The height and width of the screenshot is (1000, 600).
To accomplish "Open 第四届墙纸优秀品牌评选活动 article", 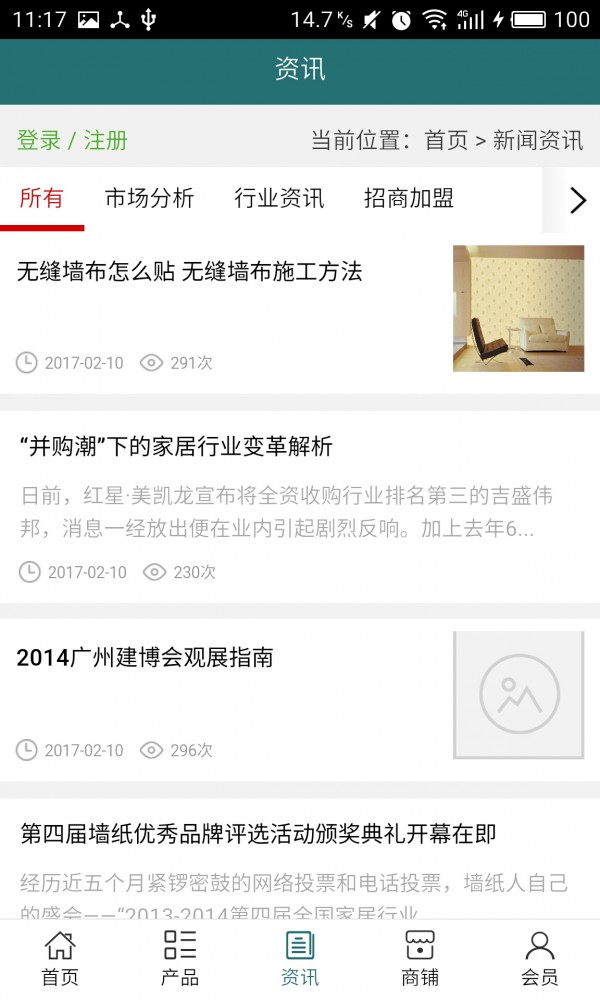I will 258,833.
